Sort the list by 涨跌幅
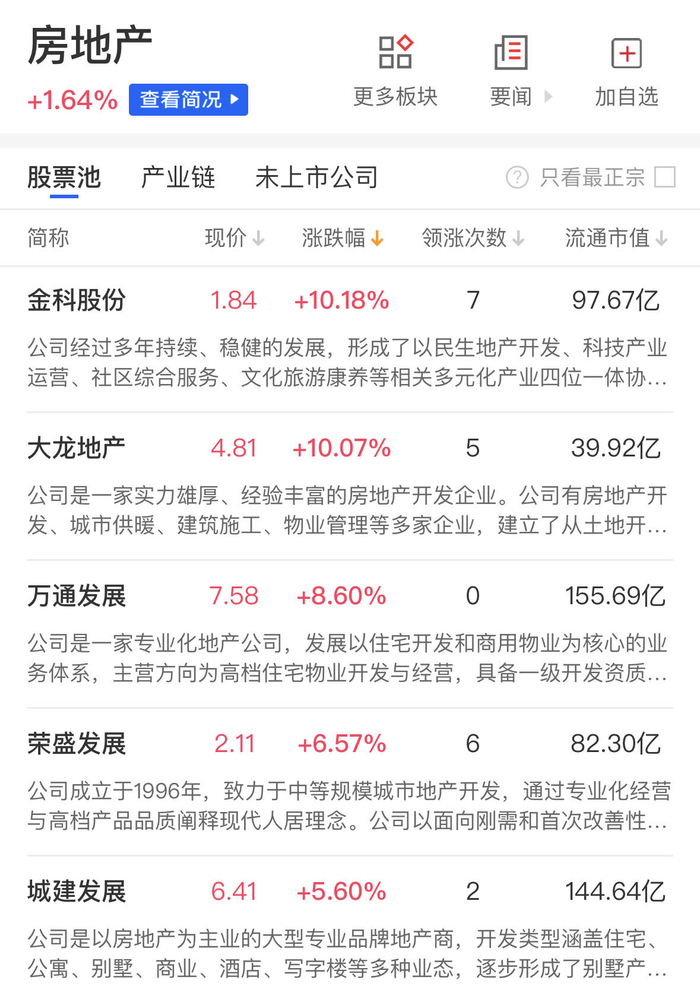Viewport: 700px width, 996px height. 342,238
